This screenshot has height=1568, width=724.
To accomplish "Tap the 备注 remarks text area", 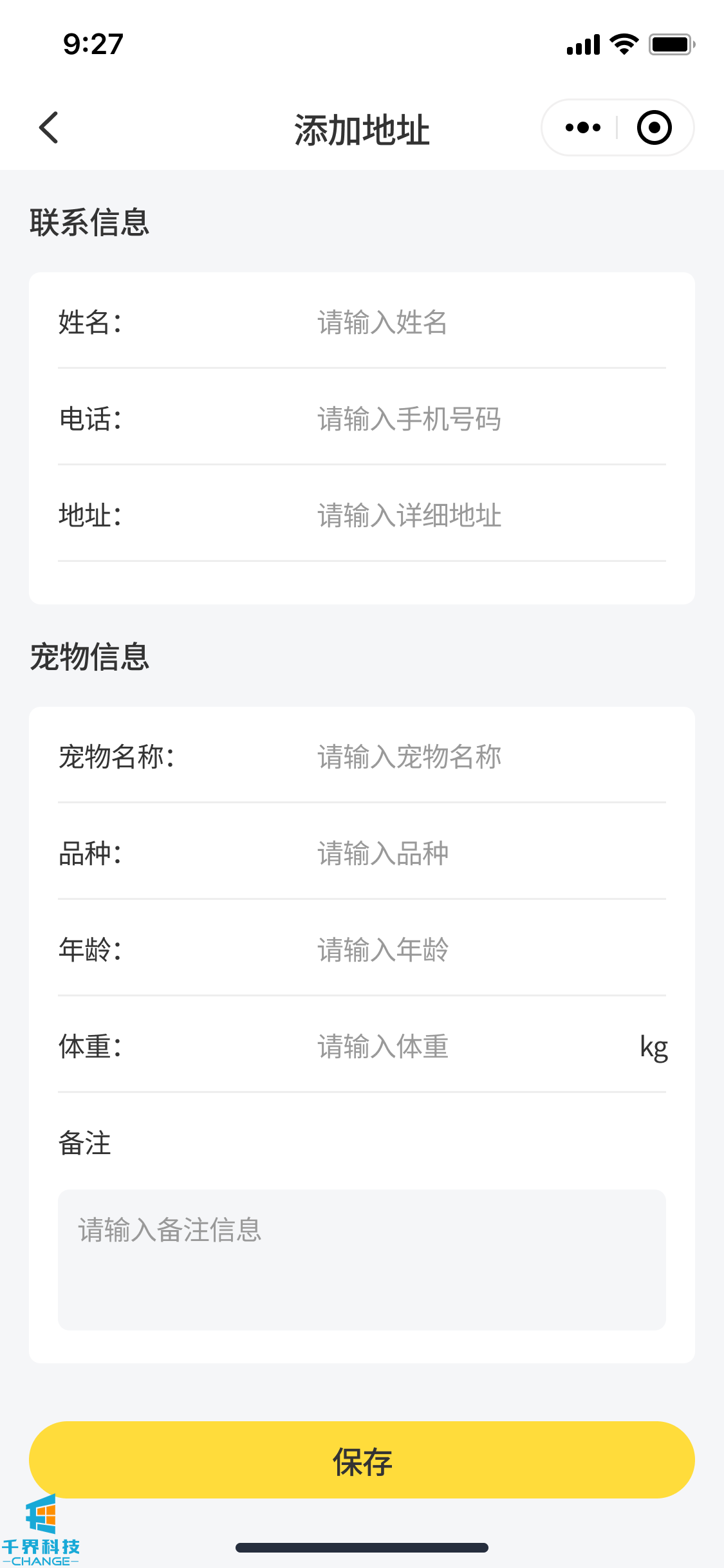I will [x=362, y=1259].
